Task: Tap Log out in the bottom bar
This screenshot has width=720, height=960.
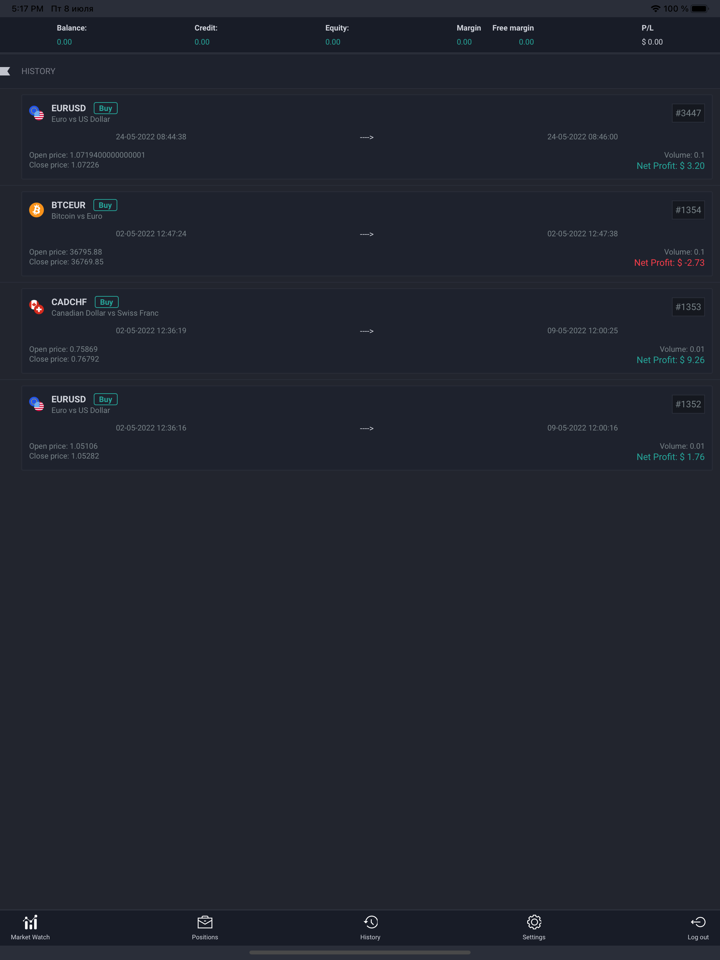Action: (698, 927)
